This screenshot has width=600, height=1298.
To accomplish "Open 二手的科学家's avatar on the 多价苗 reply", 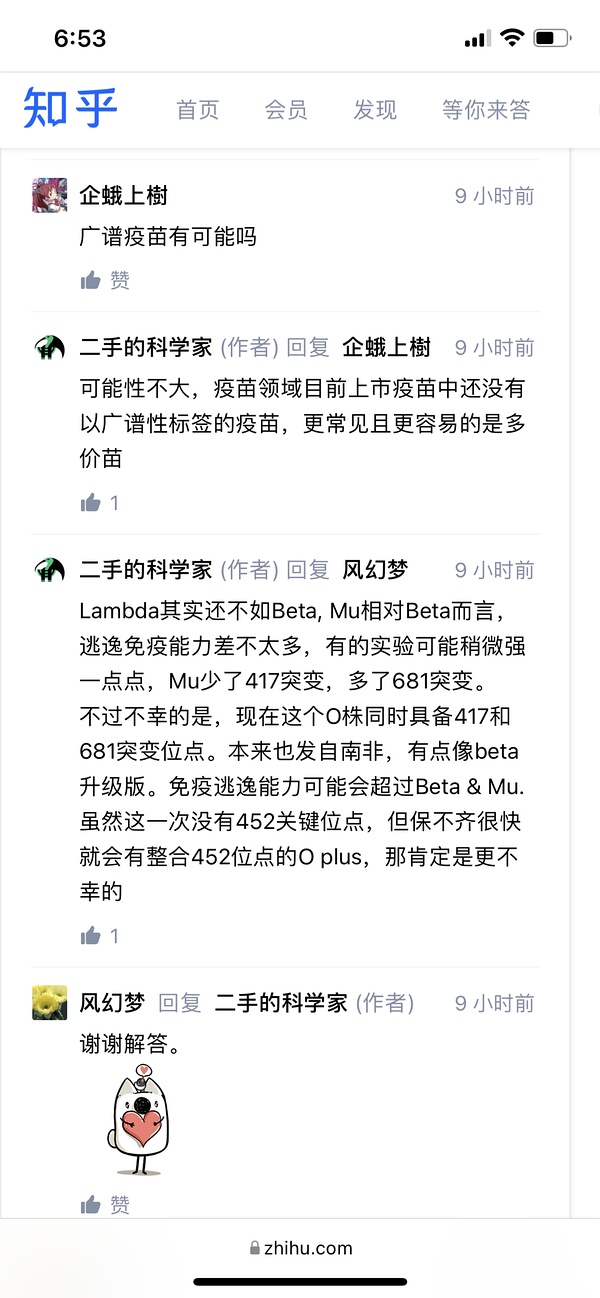I will point(49,347).
